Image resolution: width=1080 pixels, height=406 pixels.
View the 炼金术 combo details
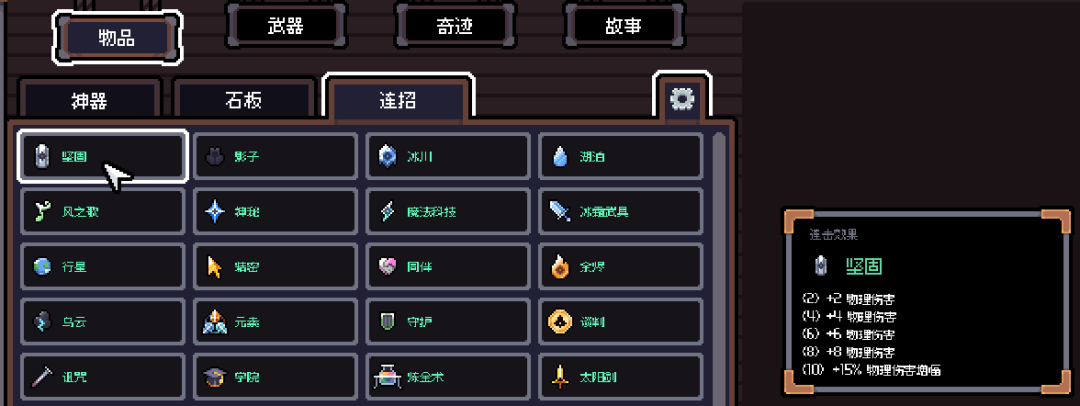(448, 377)
